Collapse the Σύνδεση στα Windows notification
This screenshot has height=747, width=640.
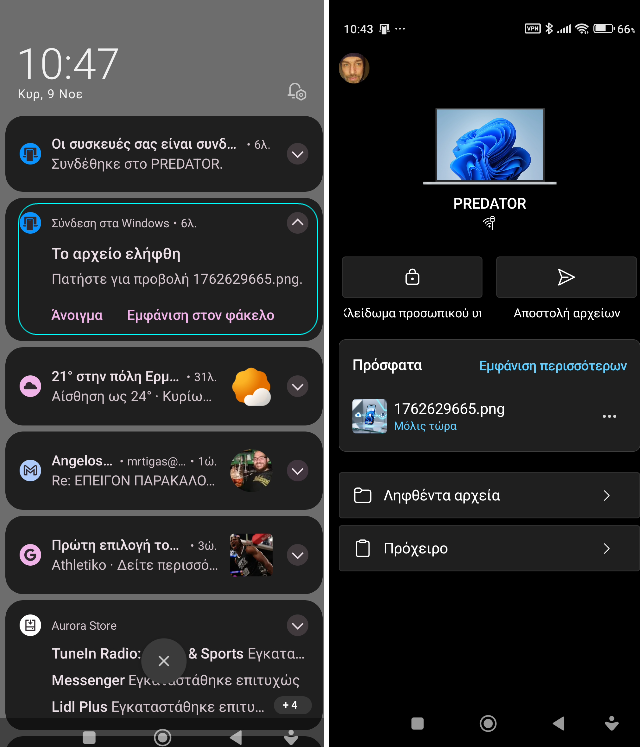(x=297, y=223)
